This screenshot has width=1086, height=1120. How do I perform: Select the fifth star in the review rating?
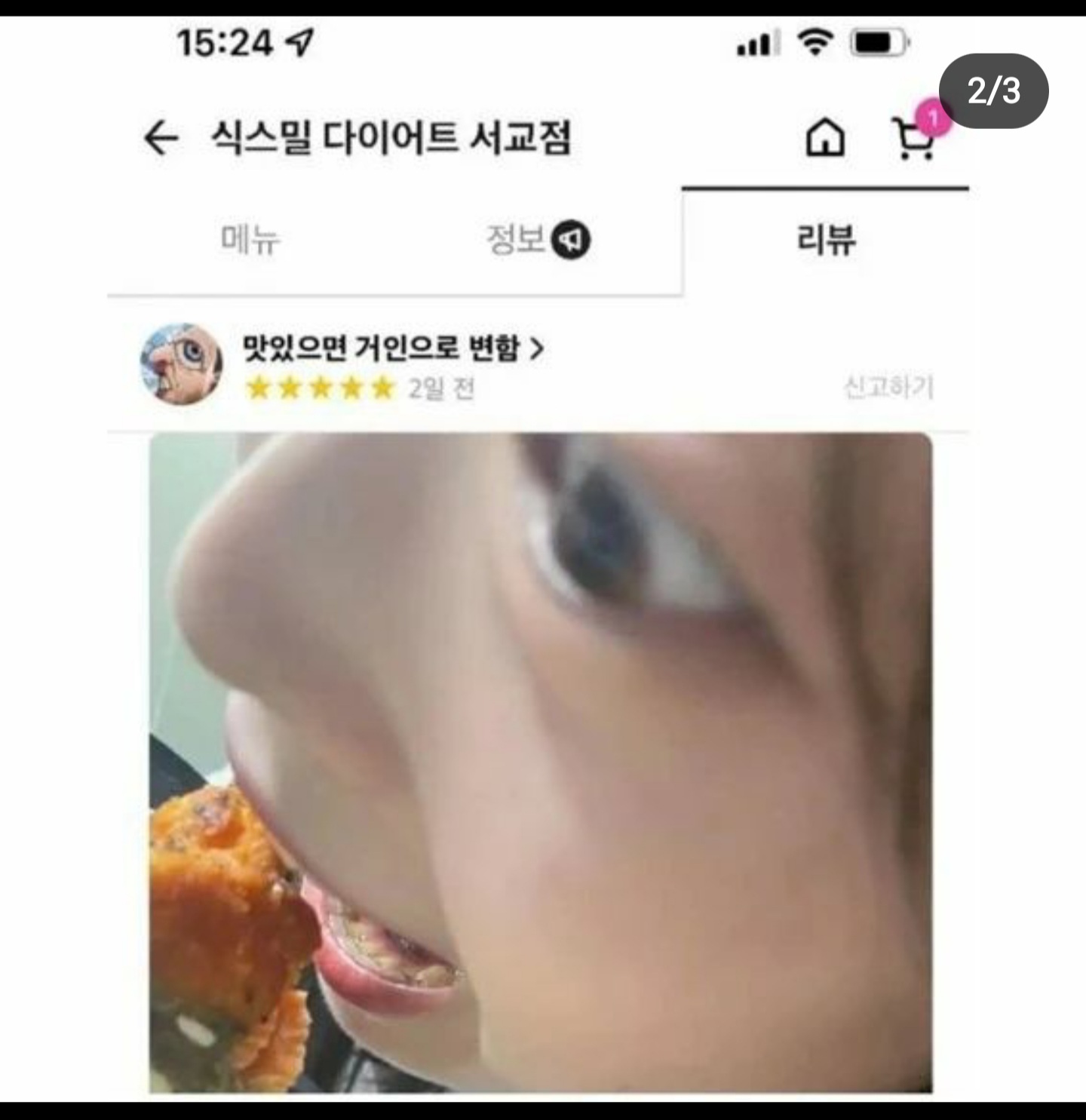(382, 388)
